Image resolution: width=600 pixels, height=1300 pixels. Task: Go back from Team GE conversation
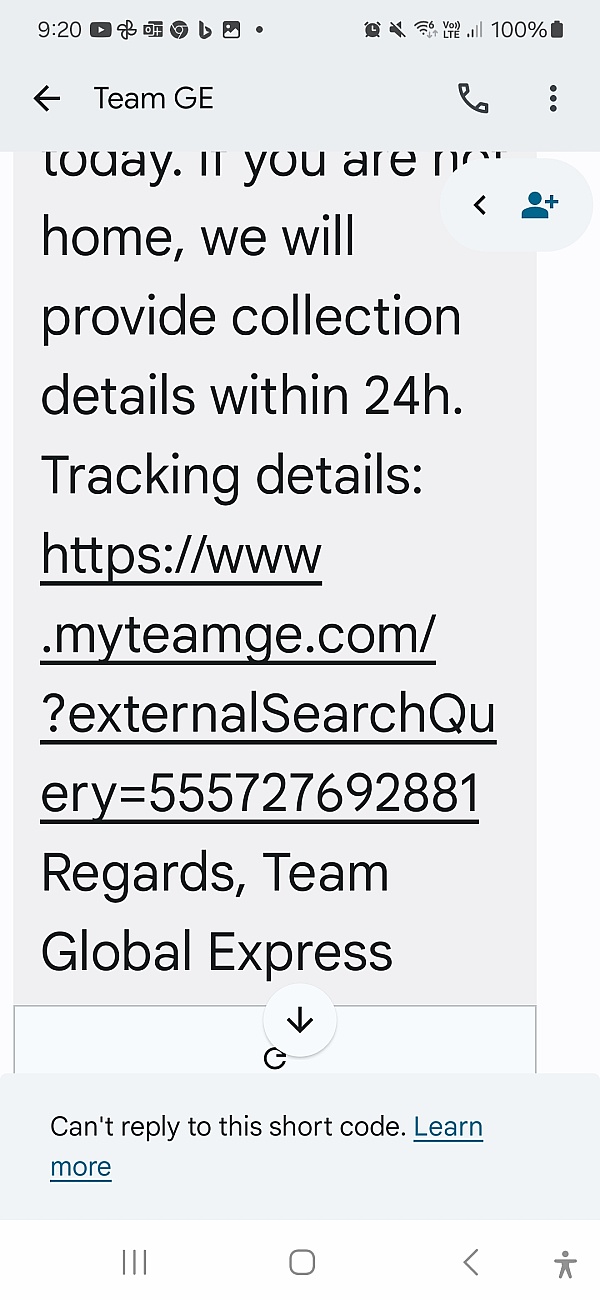coord(47,98)
